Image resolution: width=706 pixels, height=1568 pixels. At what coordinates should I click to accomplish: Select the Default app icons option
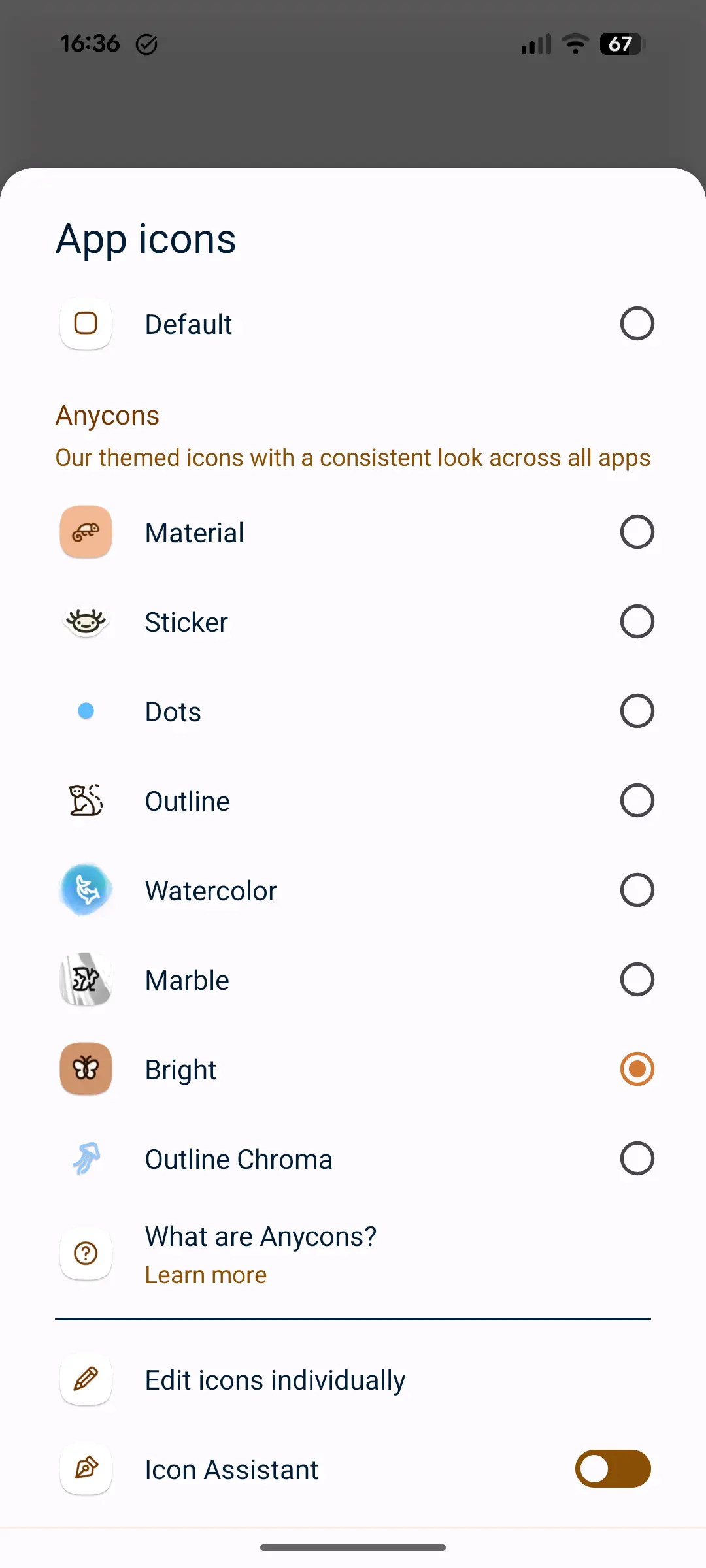pyautogui.click(x=353, y=324)
